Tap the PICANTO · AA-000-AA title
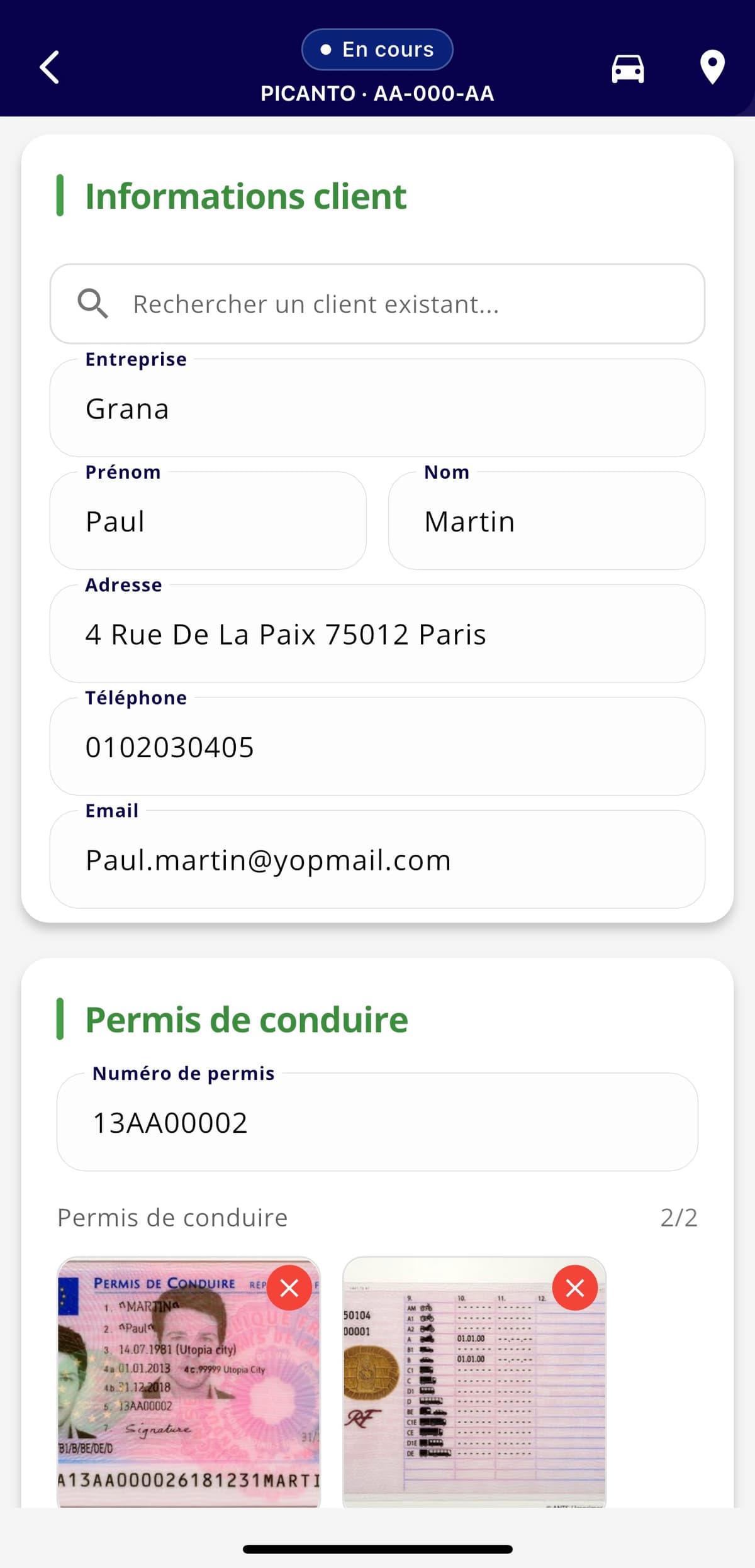This screenshot has height=1568, width=755. (x=376, y=93)
